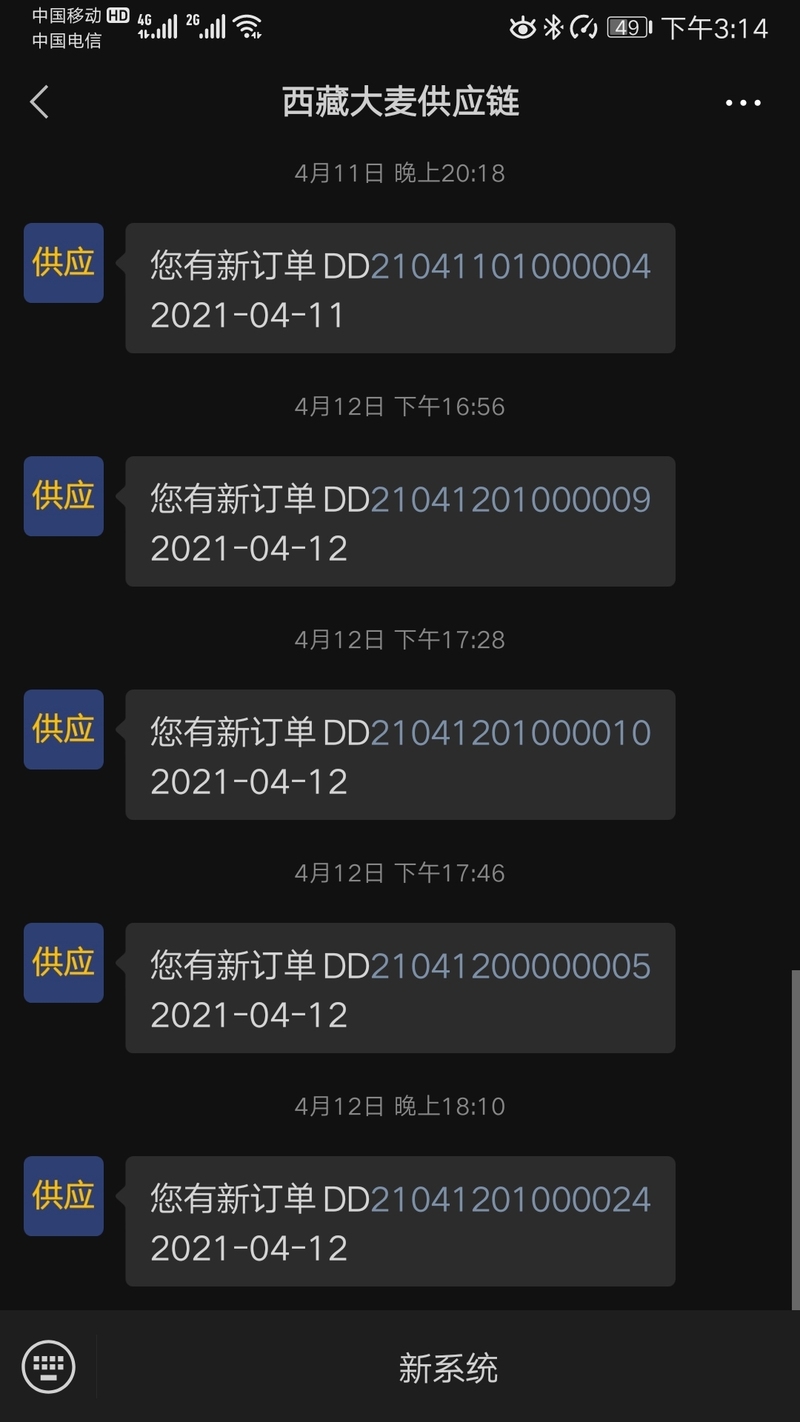Tap the 供应 avatar beside order DD21041101000004
This screenshot has height=1422, width=800.
tap(64, 263)
